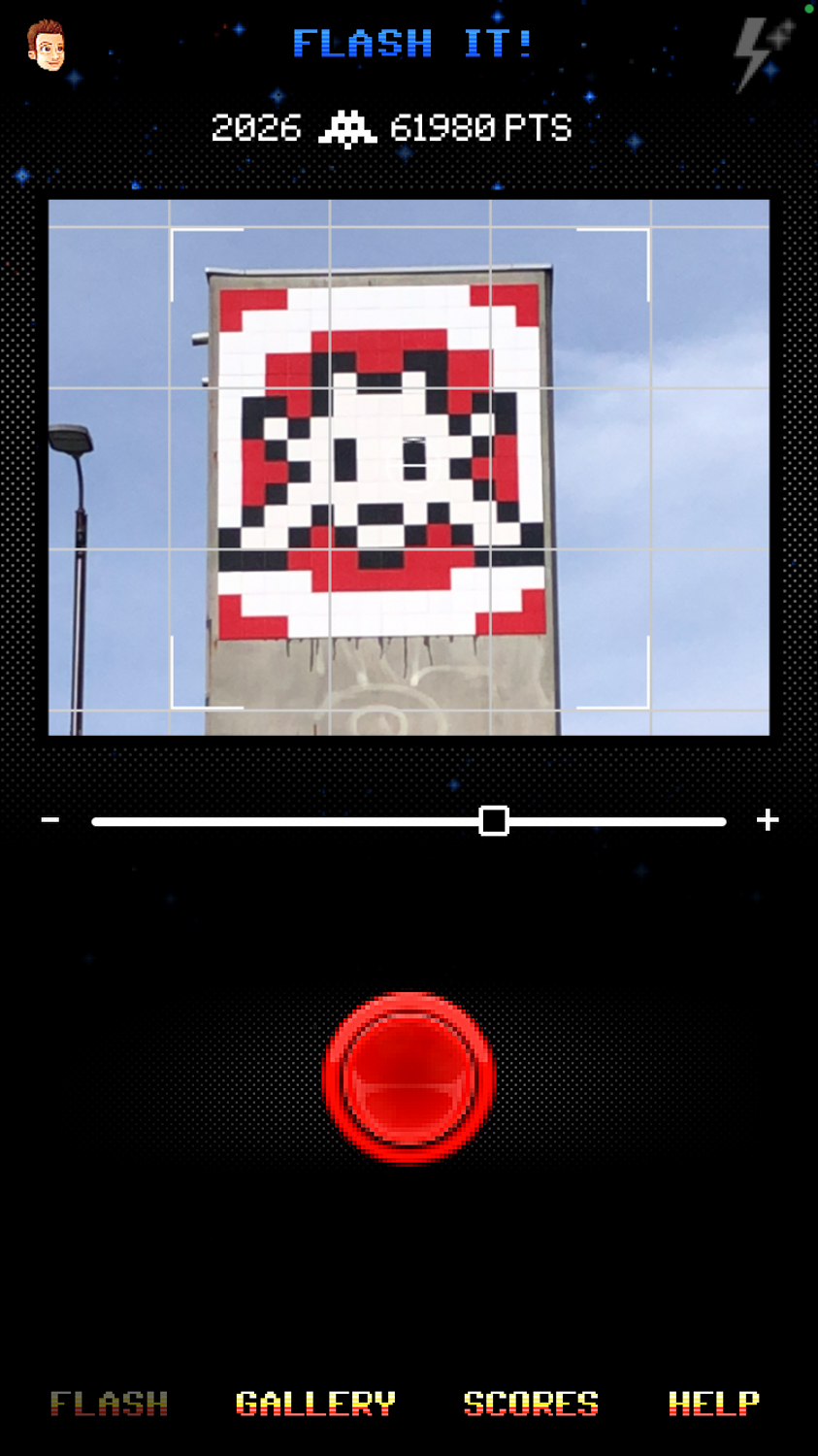Tap the red flash capture button

(409, 1077)
